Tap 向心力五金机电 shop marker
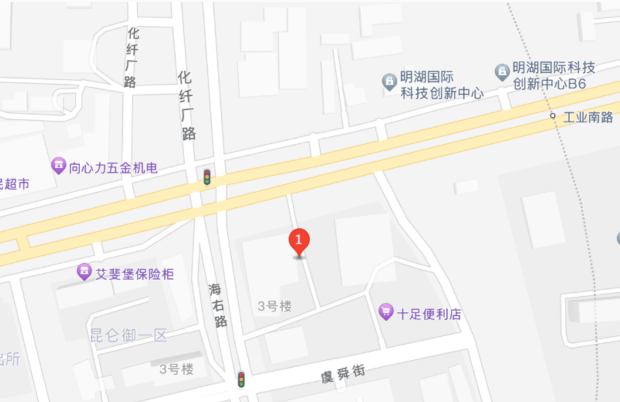Screen dimensions: 620x402 click(58, 167)
